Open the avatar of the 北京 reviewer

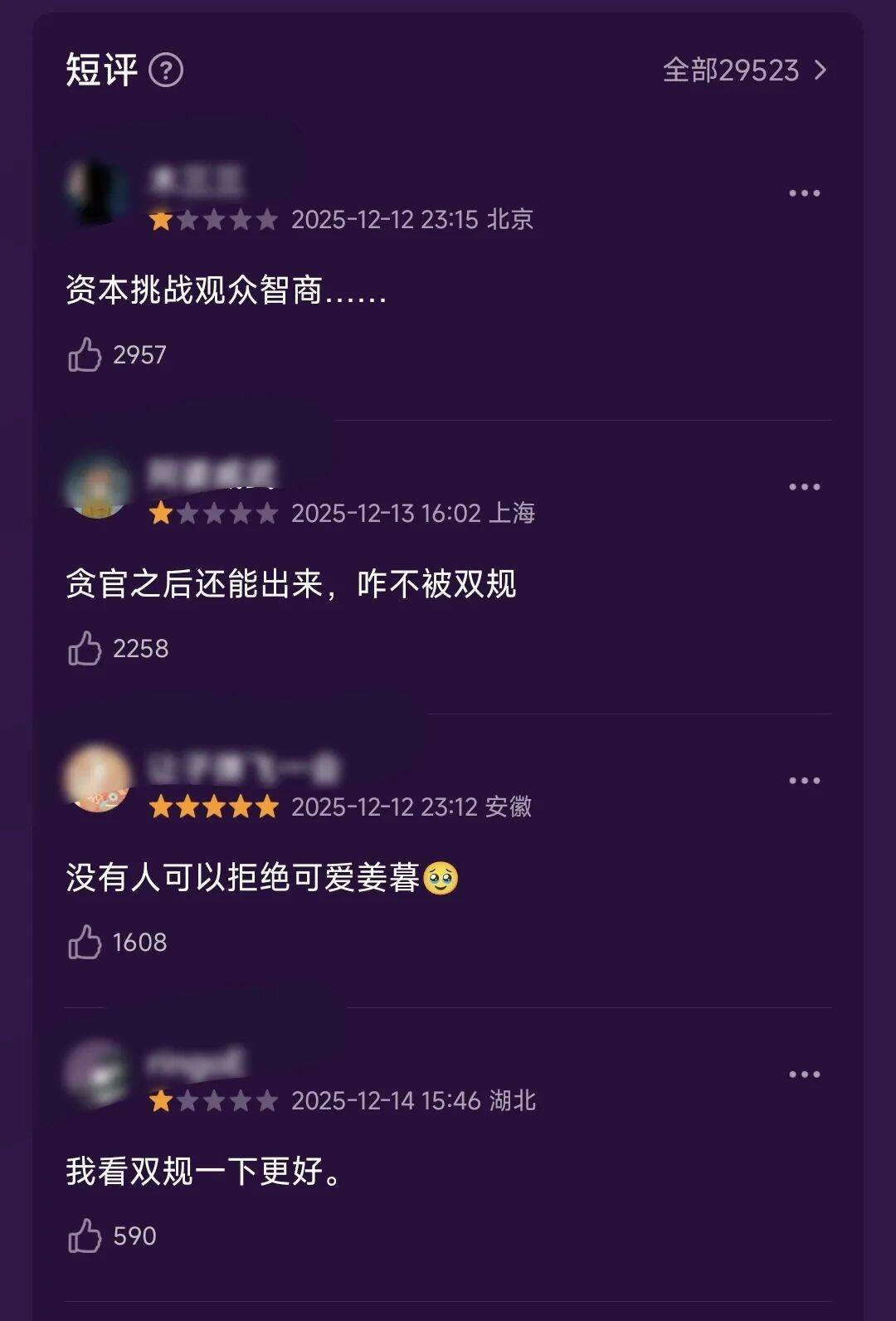click(98, 193)
